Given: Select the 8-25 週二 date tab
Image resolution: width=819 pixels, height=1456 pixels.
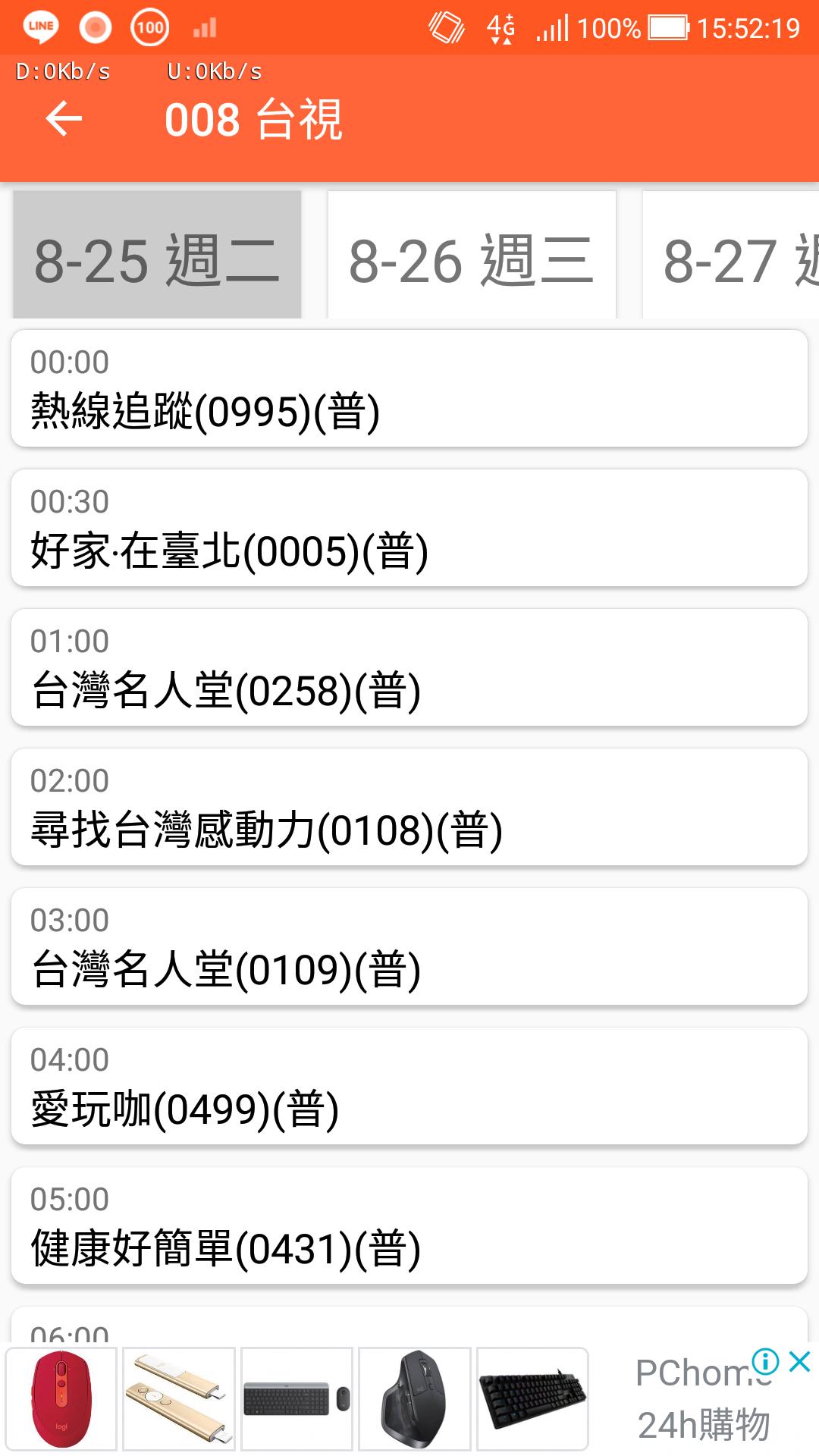Looking at the screenshot, I should point(157,256).
